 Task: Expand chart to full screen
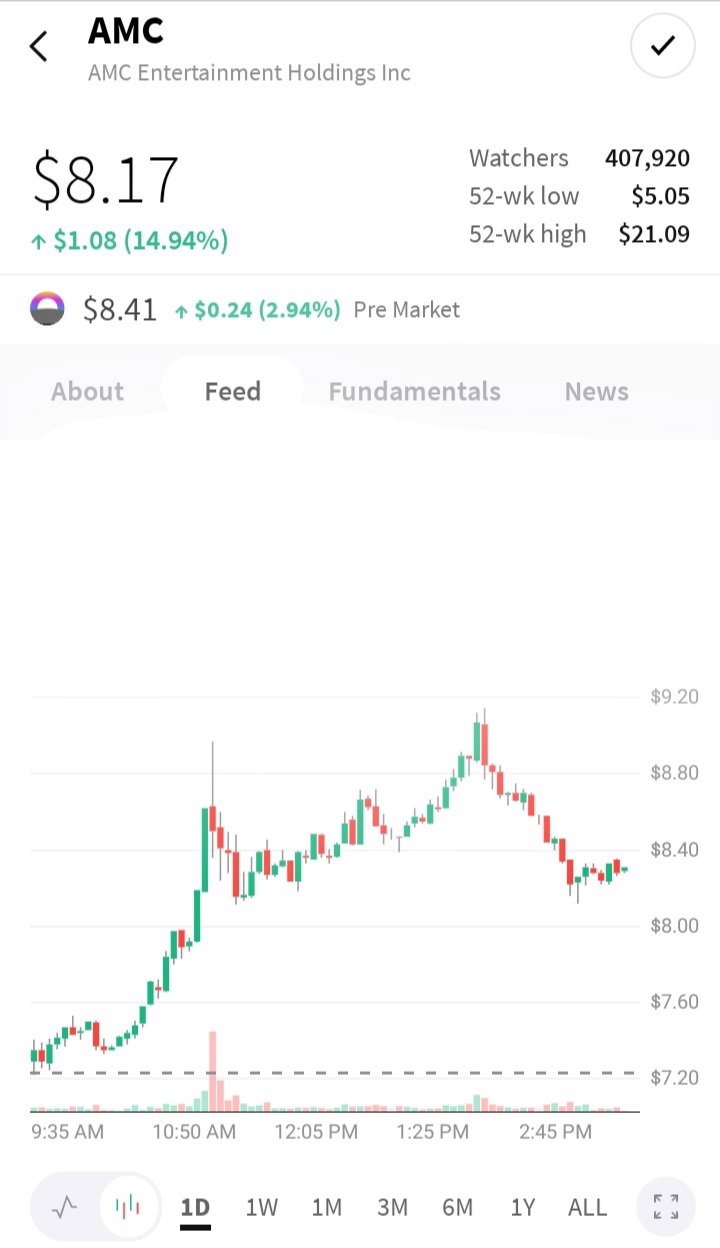[x=666, y=1207]
